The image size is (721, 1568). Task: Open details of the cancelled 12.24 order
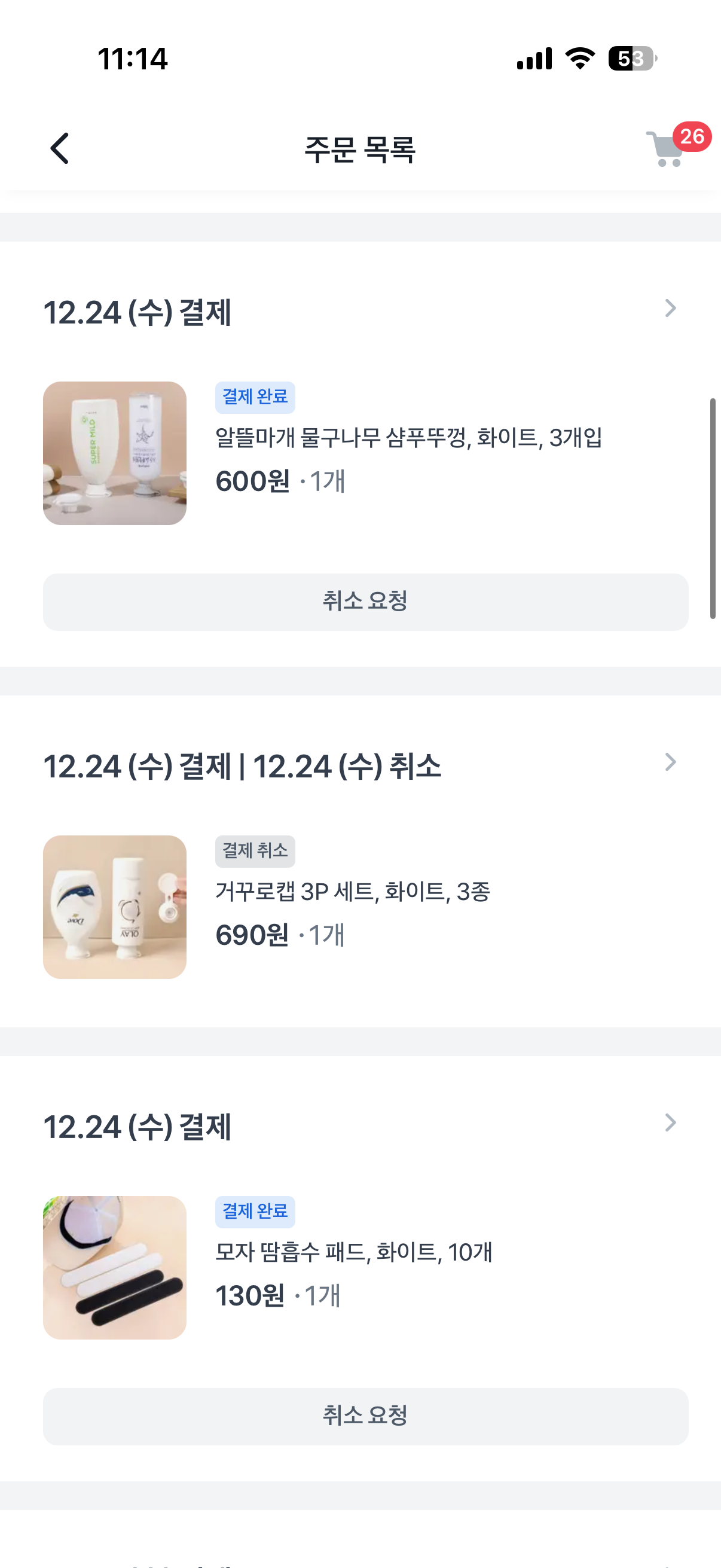pos(670,762)
